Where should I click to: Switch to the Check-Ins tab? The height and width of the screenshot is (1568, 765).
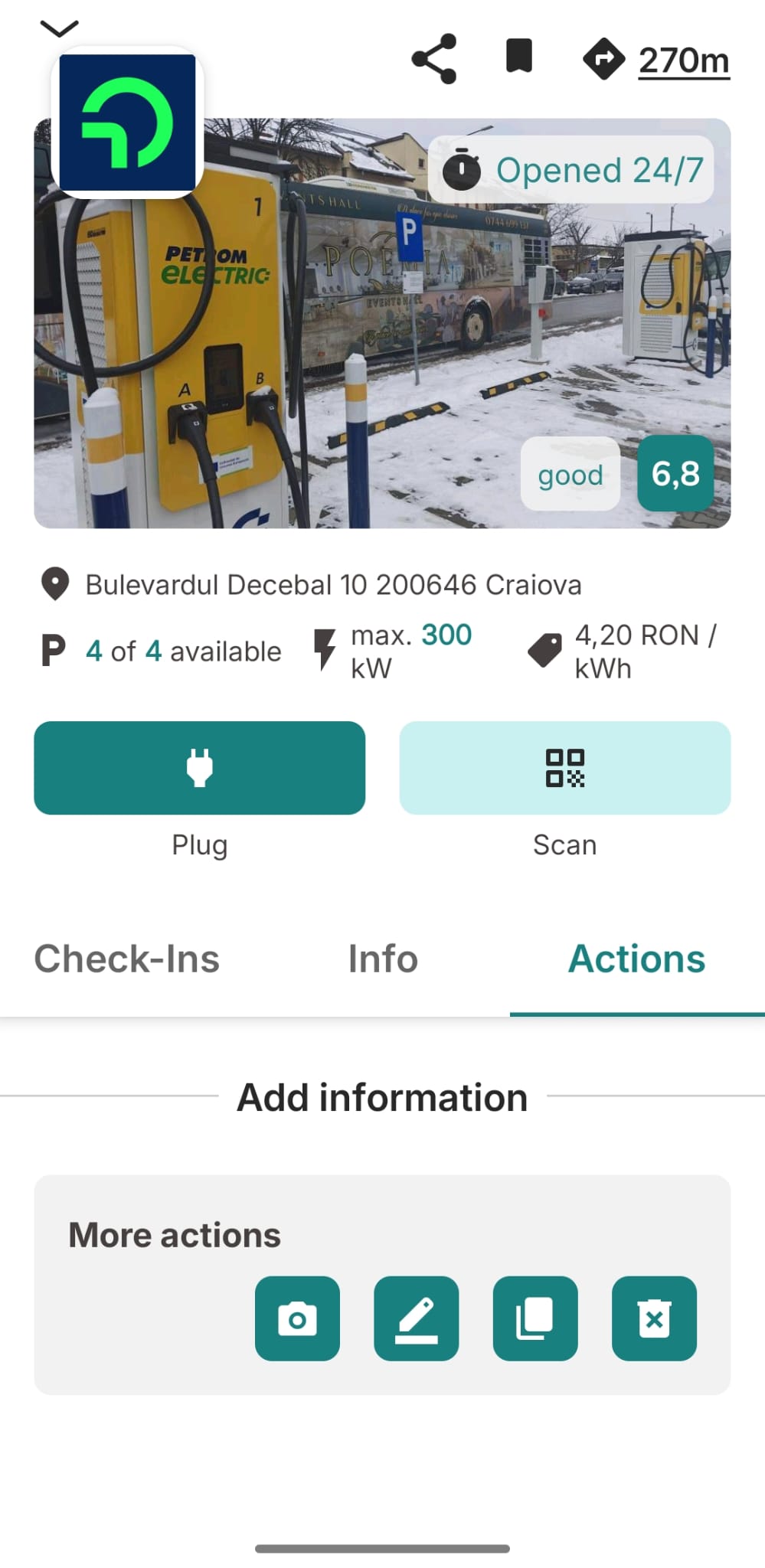(x=127, y=959)
